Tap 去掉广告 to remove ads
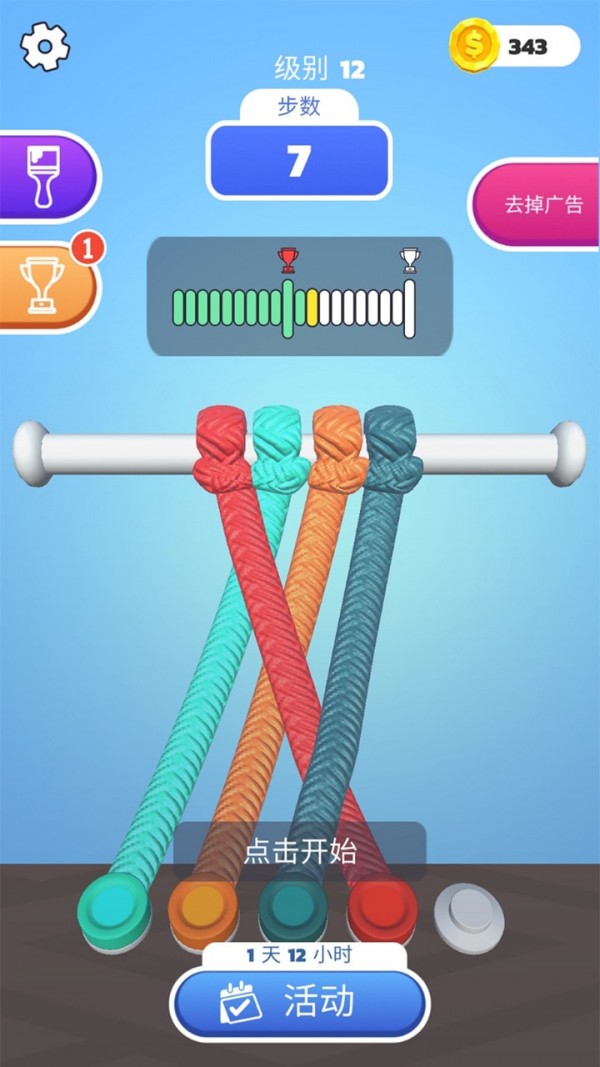Viewport: 600px width, 1067px height. [x=541, y=205]
